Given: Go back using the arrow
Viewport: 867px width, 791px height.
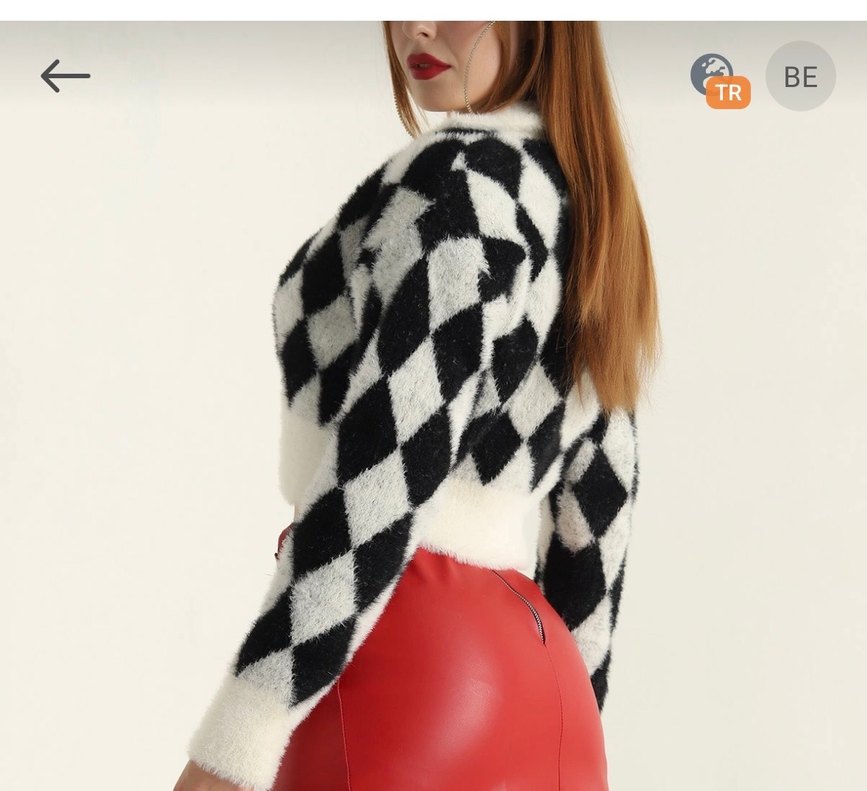Looking at the screenshot, I should coord(65,76).
